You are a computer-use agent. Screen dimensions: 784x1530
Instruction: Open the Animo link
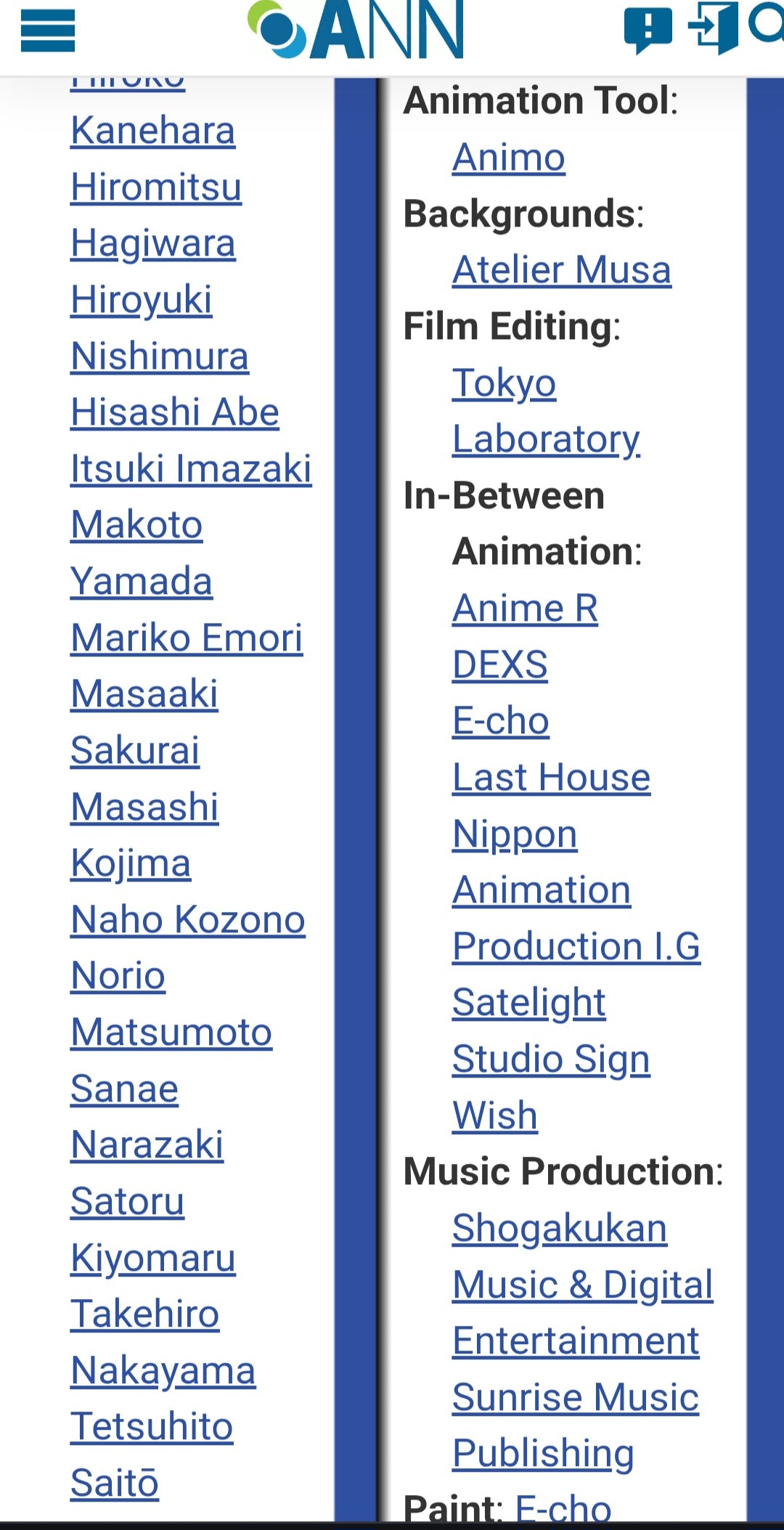(509, 158)
